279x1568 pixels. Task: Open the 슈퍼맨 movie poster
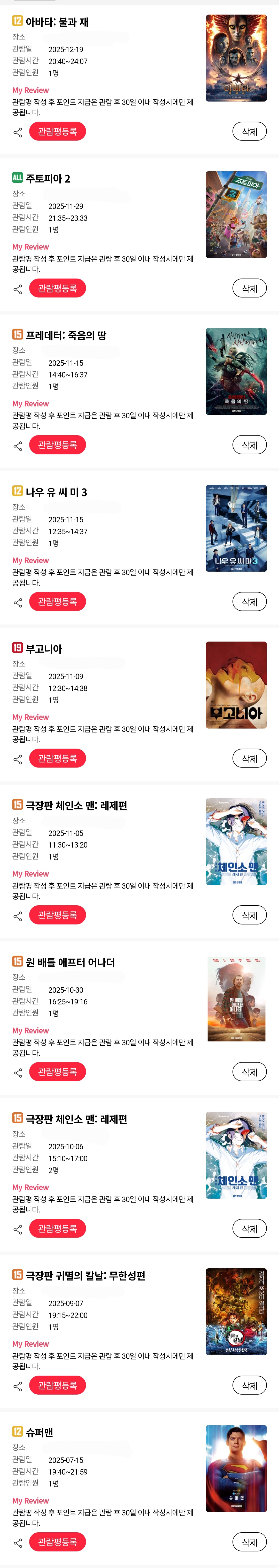(236, 1468)
